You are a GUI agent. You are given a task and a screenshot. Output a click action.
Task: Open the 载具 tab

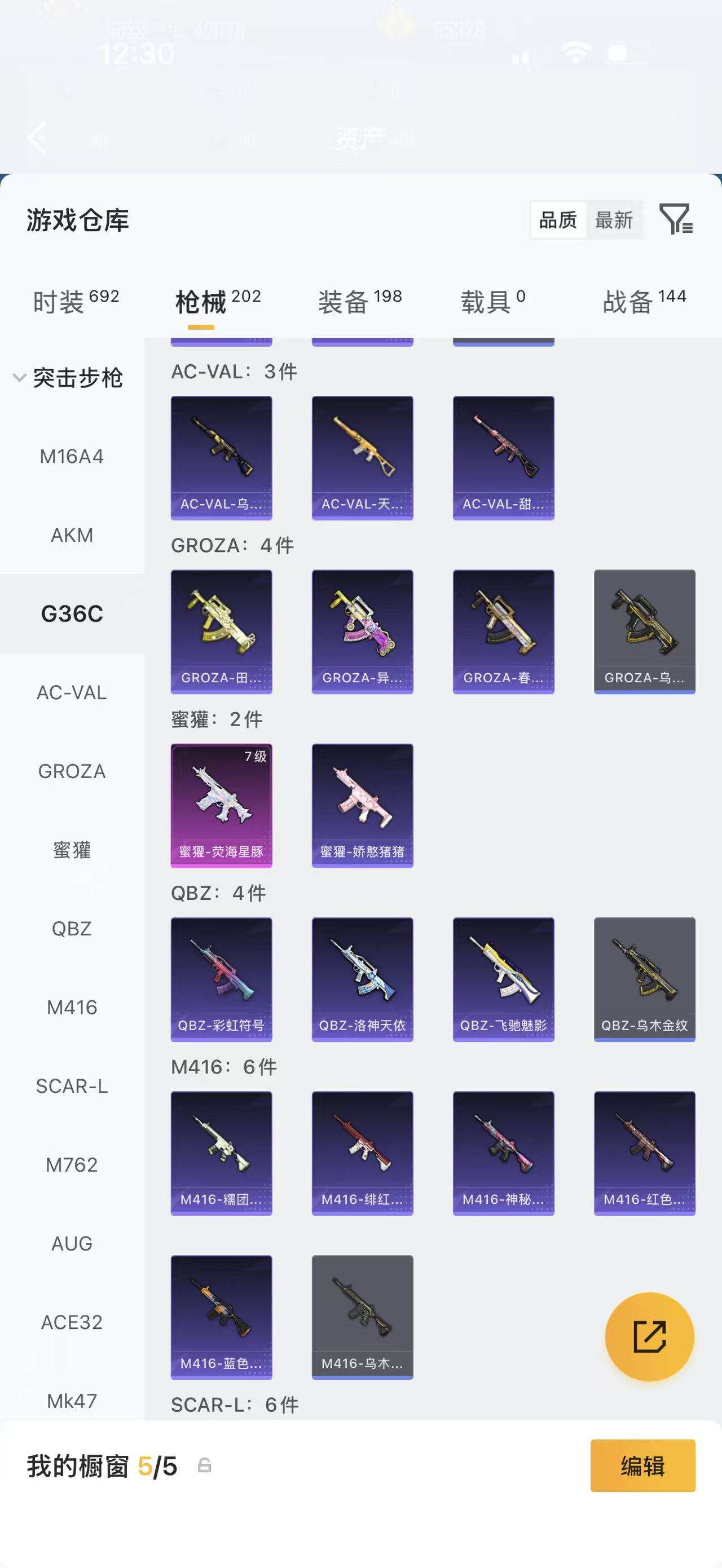coord(492,301)
